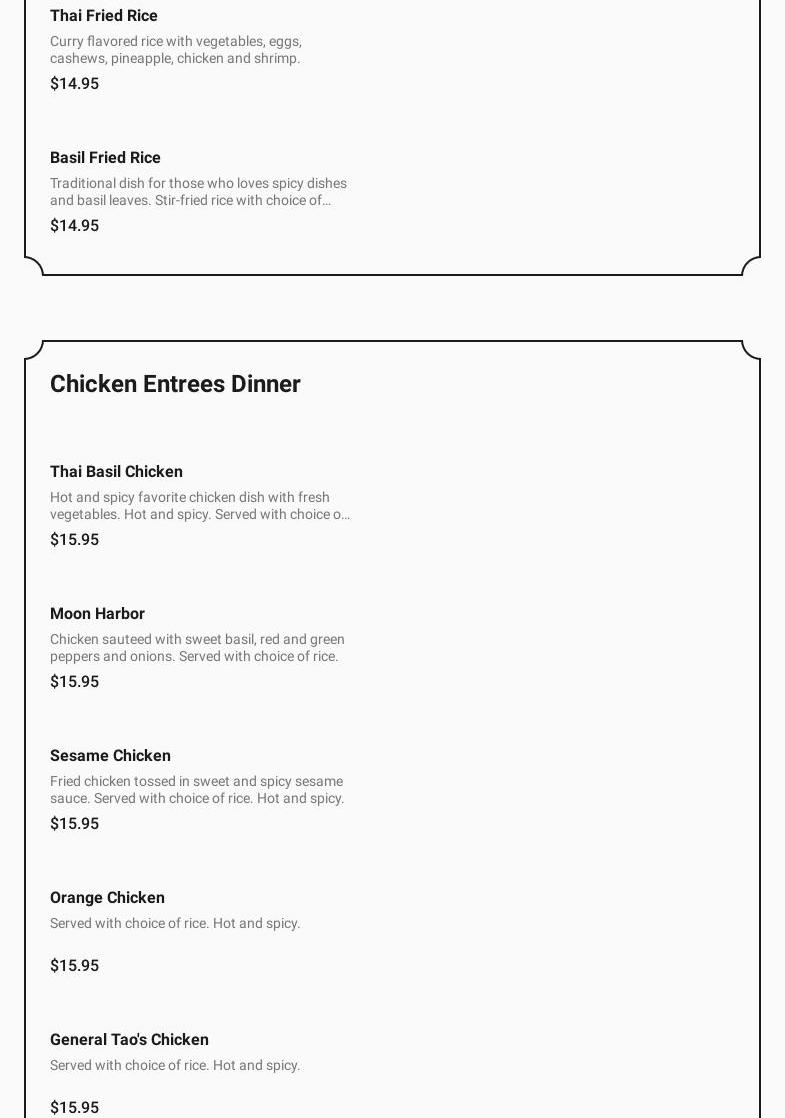Open the Orange Chicken item
Image resolution: width=785 pixels, height=1118 pixels.
coord(107,898)
